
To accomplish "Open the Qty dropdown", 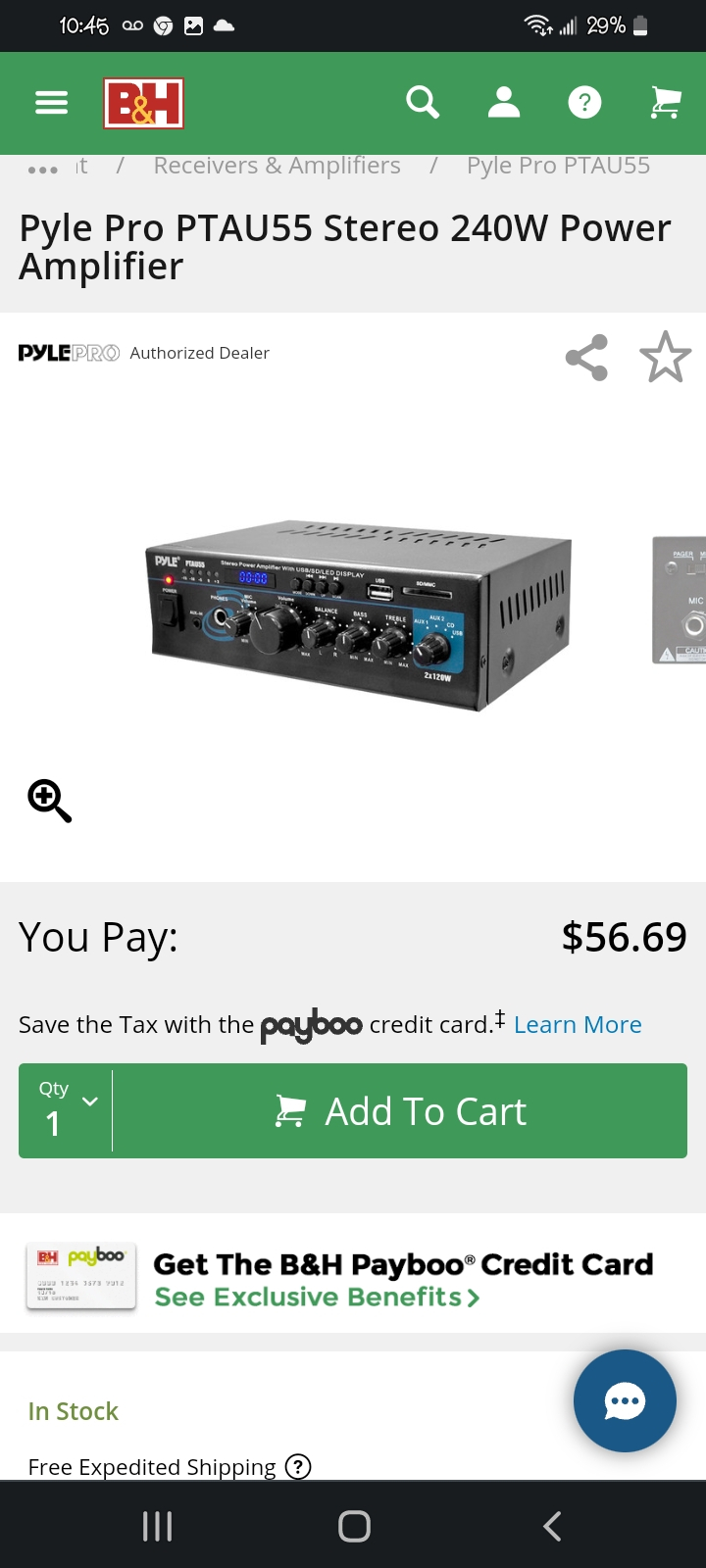I will tap(65, 1109).
